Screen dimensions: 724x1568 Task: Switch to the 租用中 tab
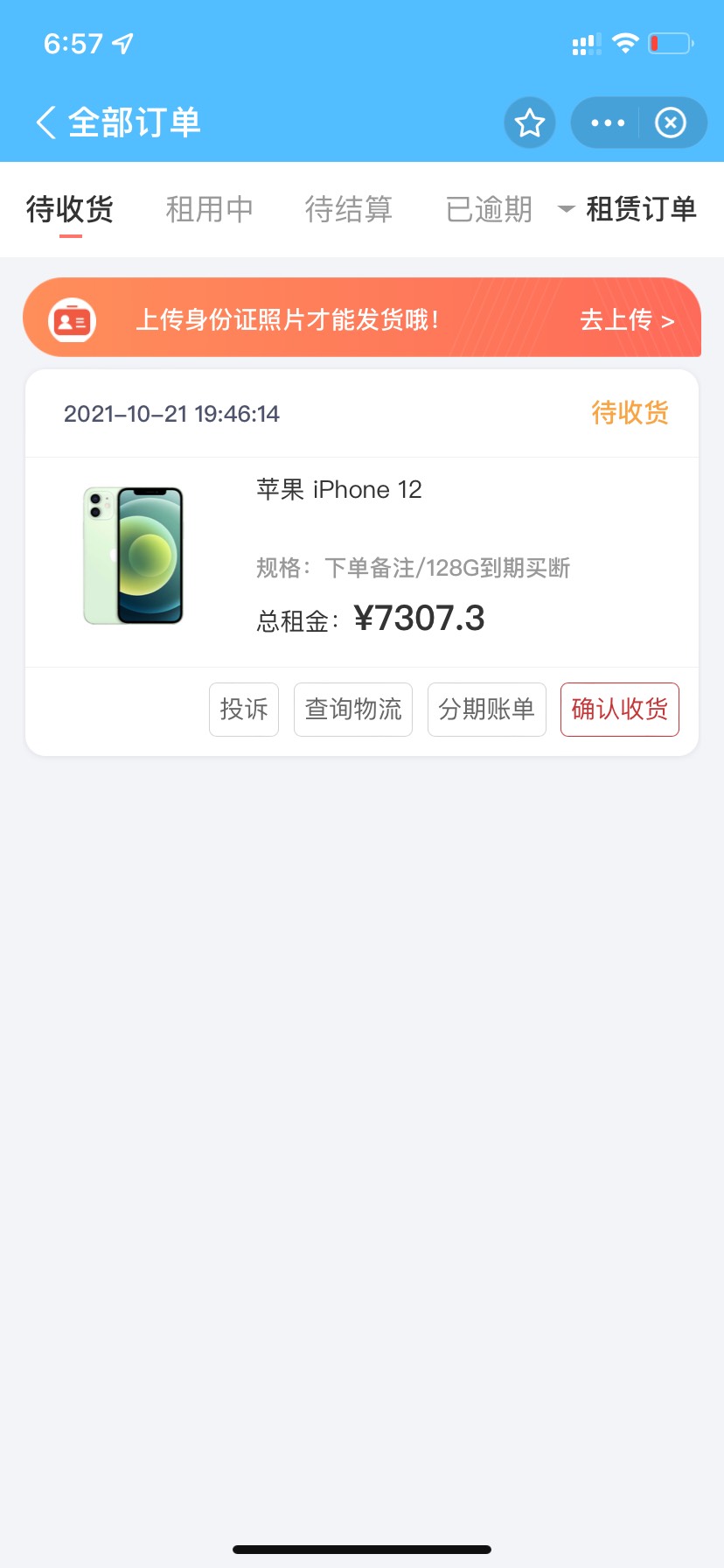[210, 210]
